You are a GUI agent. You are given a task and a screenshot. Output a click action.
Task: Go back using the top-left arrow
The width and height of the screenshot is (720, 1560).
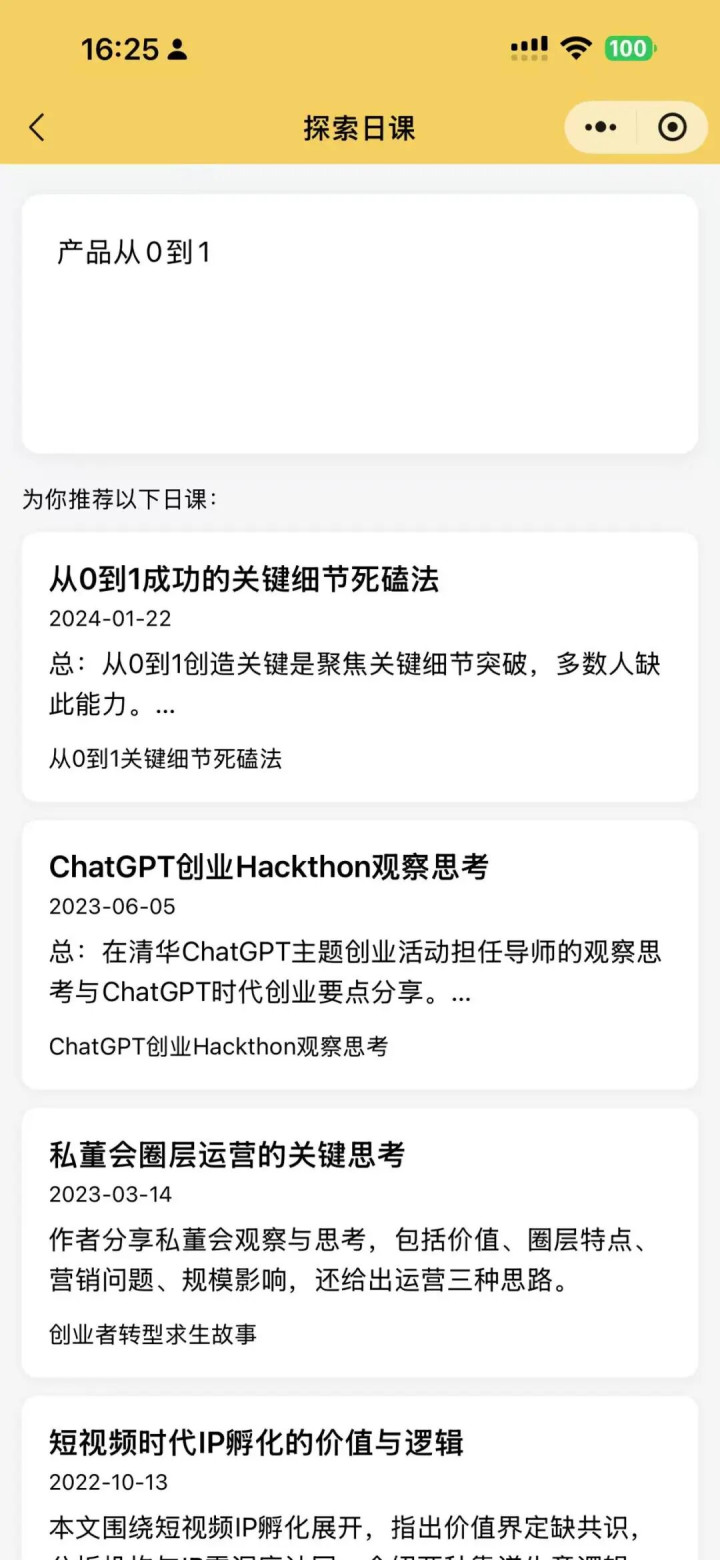click(37, 128)
